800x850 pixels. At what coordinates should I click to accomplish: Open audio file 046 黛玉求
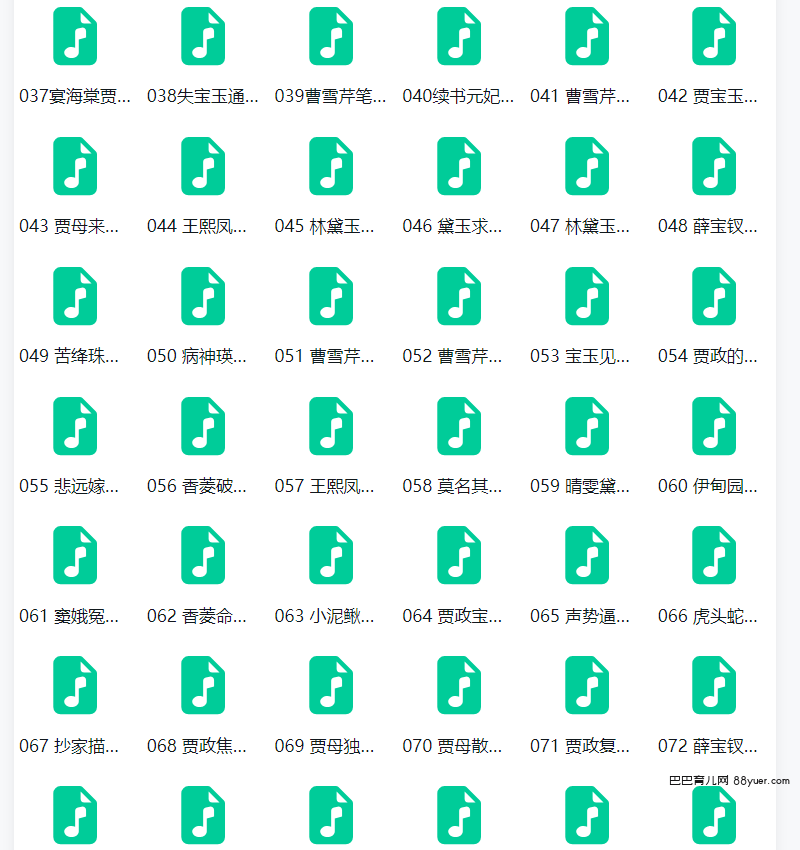[459, 166]
